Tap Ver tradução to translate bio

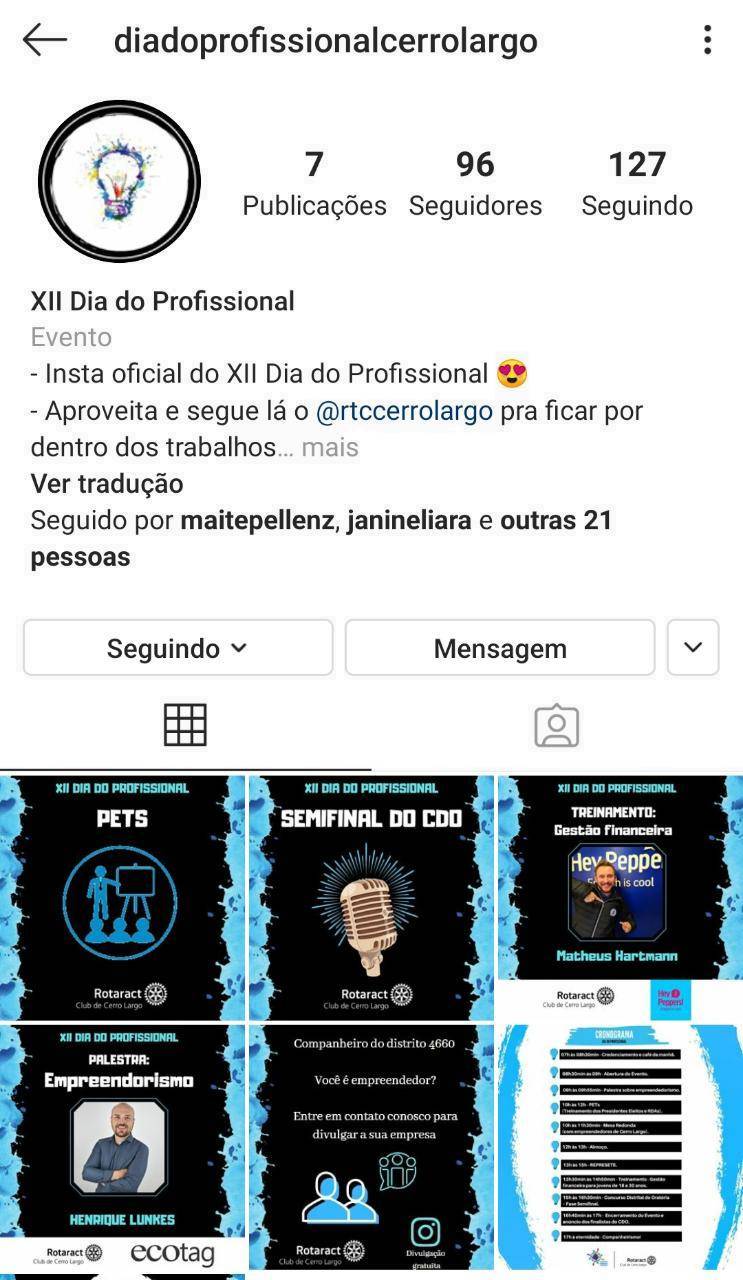tap(107, 484)
